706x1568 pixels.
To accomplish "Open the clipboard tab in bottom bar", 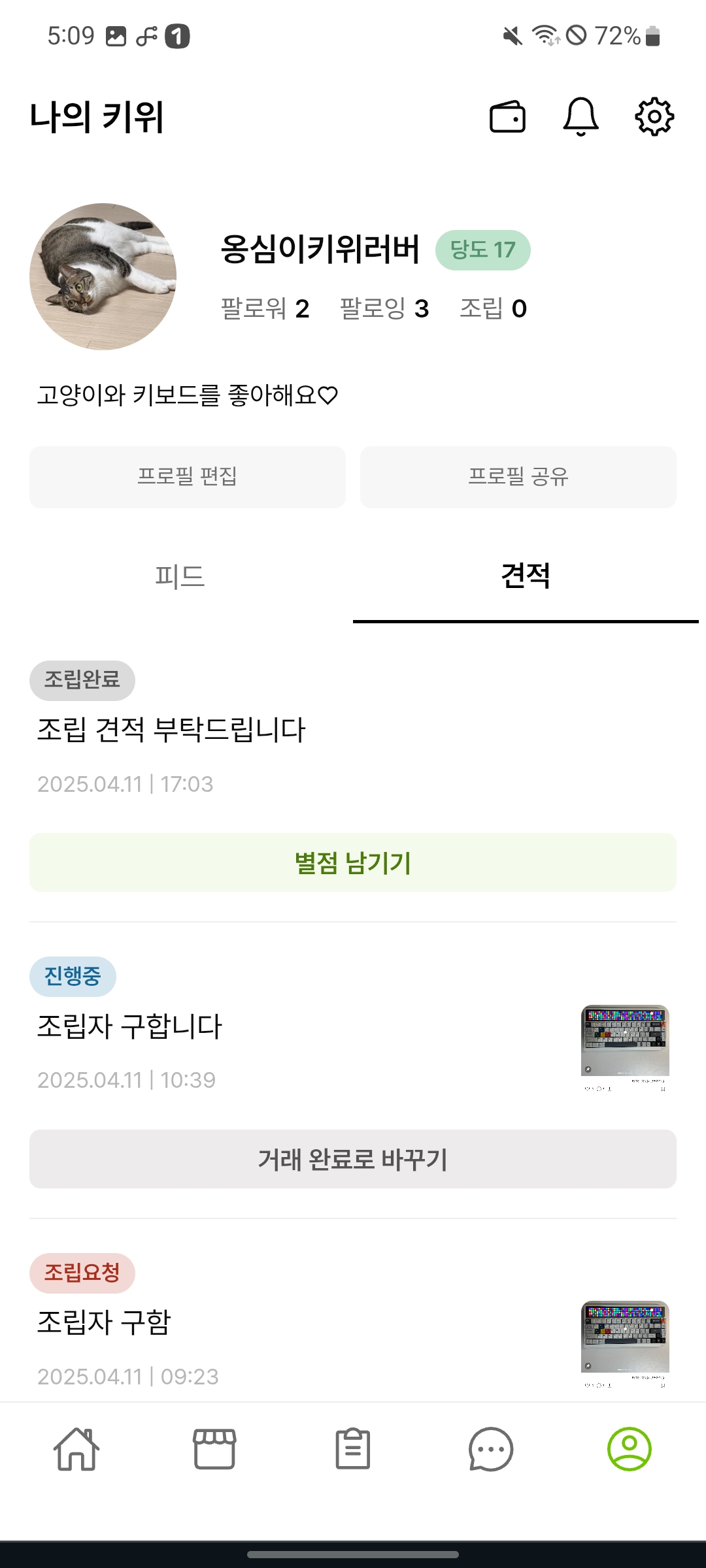I will tap(353, 1449).
